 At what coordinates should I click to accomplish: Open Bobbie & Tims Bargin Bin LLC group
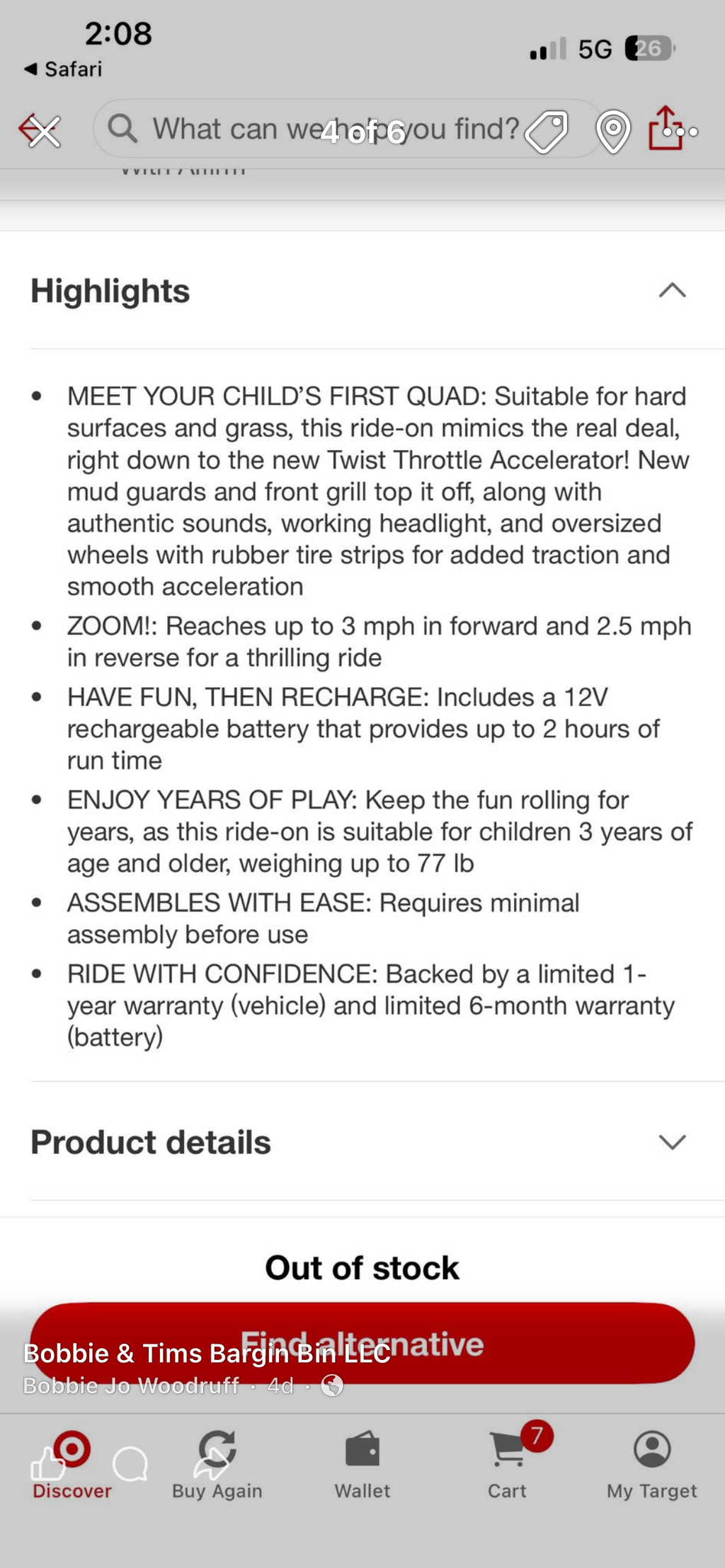[207, 1354]
